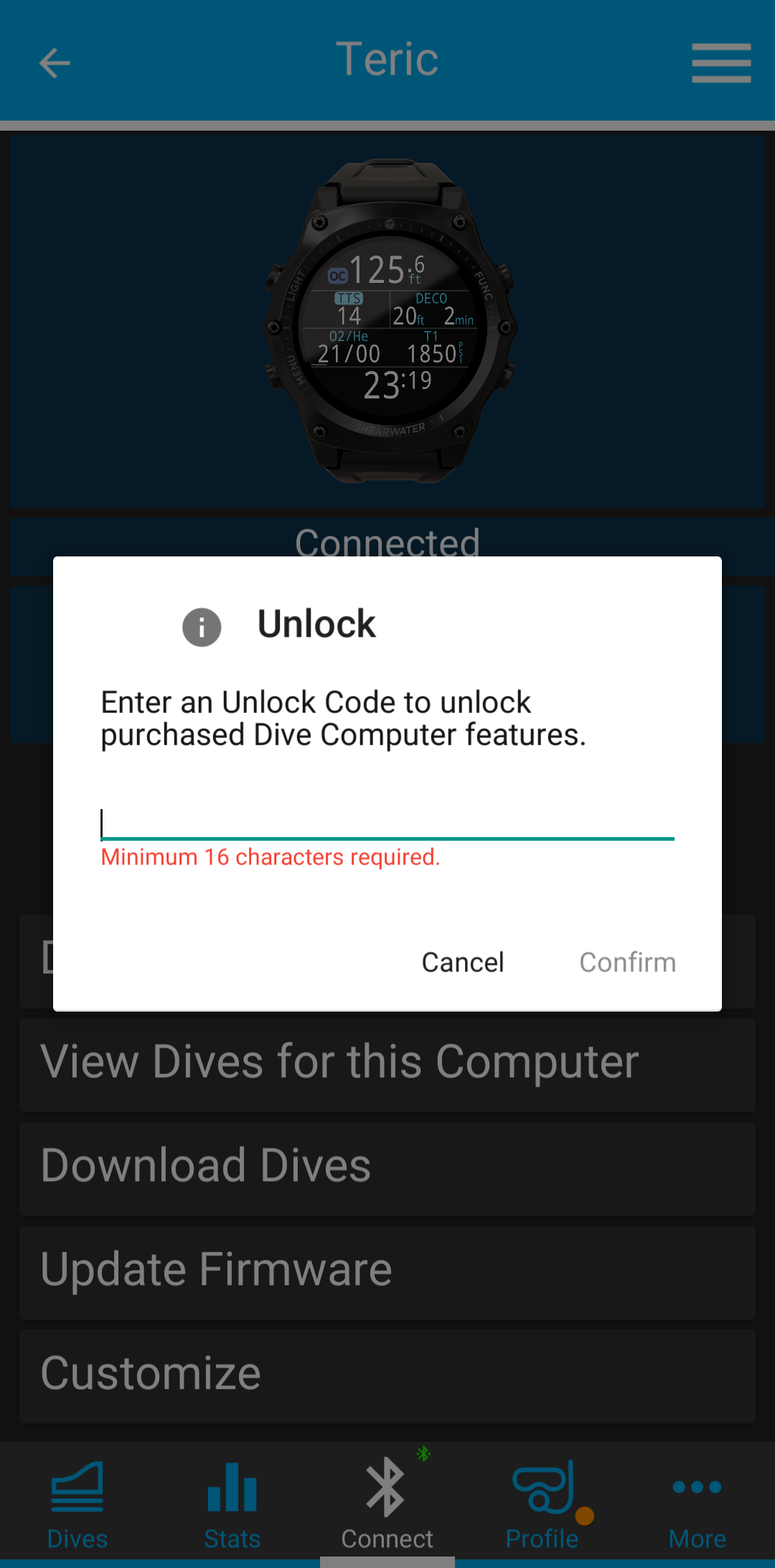Open the More tab

point(697,1505)
